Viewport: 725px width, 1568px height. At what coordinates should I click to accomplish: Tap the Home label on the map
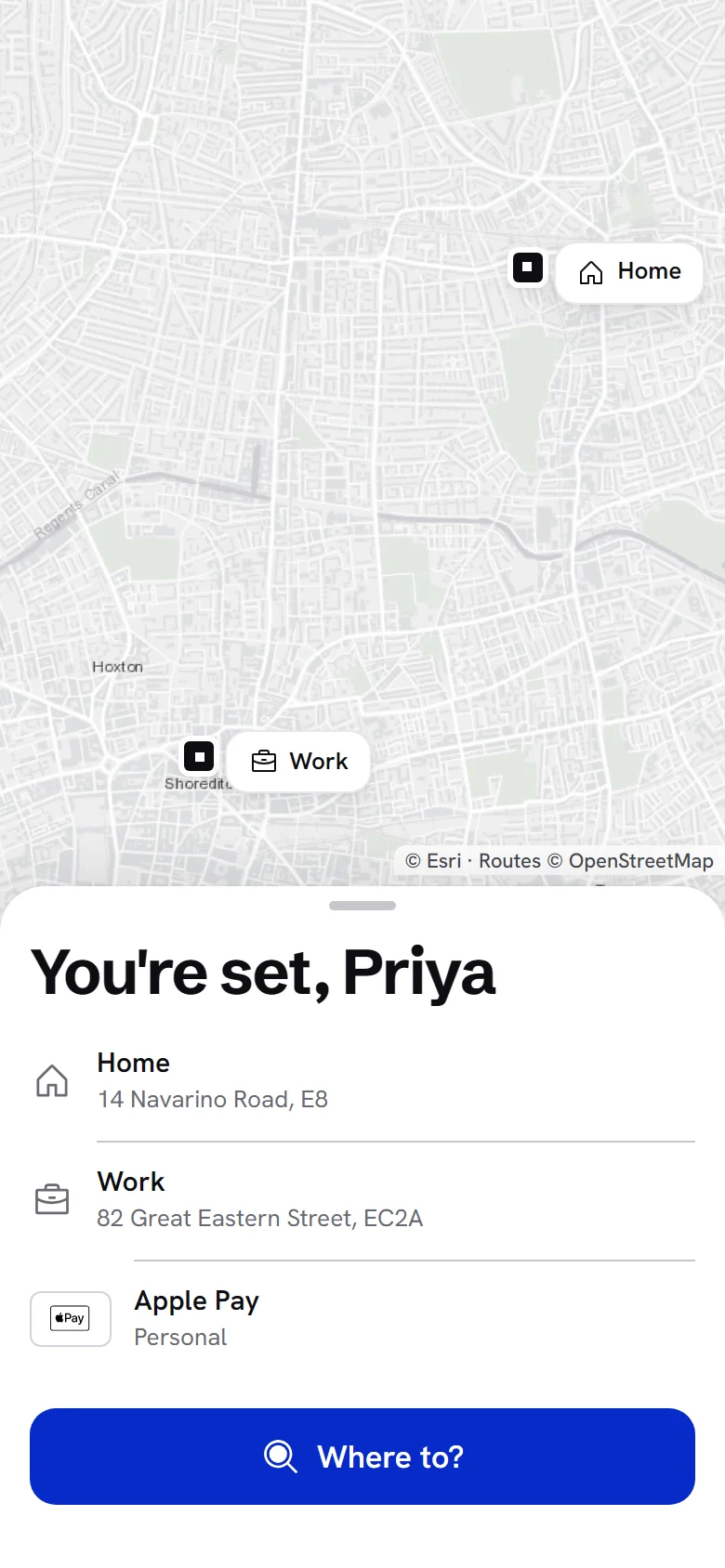629,272
